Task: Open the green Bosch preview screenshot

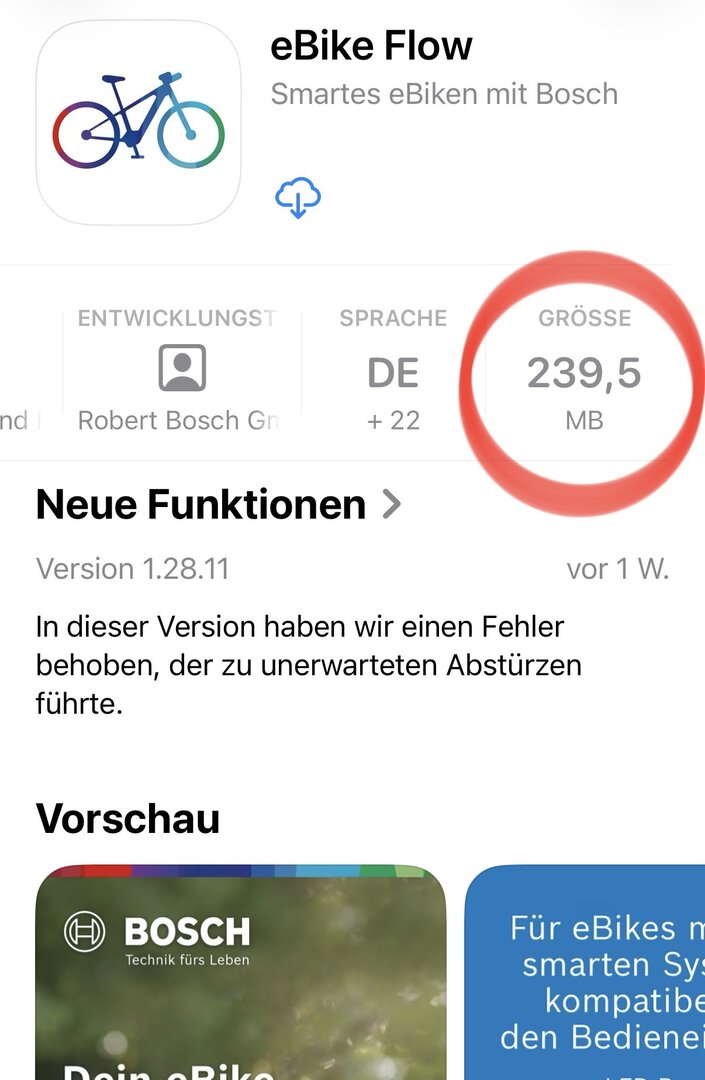Action: pyautogui.click(x=240, y=970)
